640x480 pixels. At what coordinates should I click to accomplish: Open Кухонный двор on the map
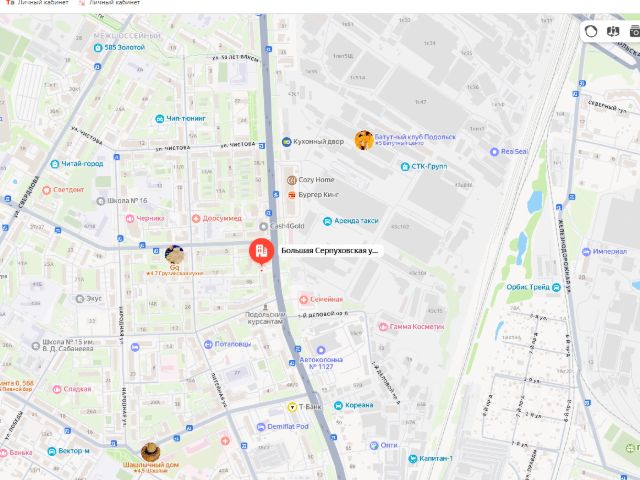pyautogui.click(x=287, y=142)
